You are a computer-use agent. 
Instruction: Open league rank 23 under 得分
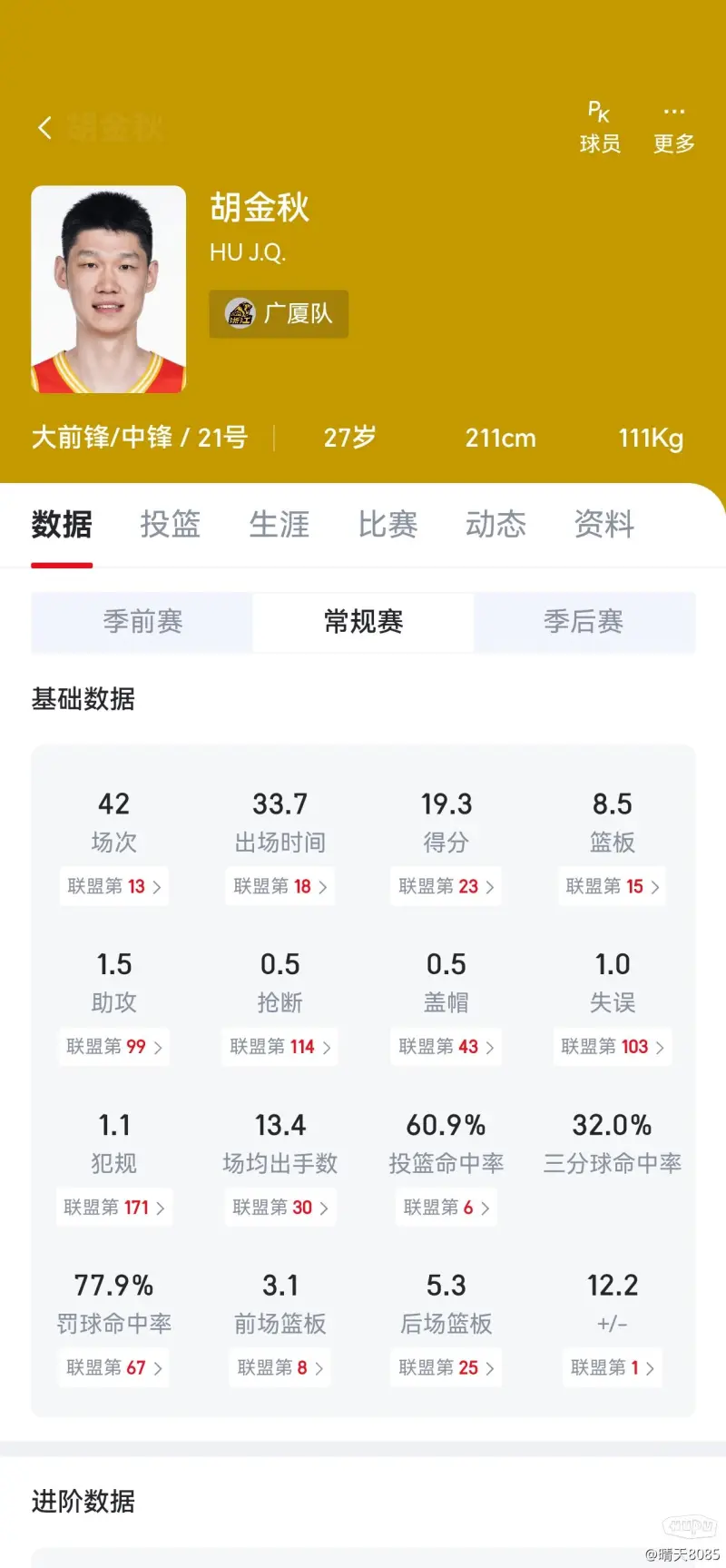[446, 886]
